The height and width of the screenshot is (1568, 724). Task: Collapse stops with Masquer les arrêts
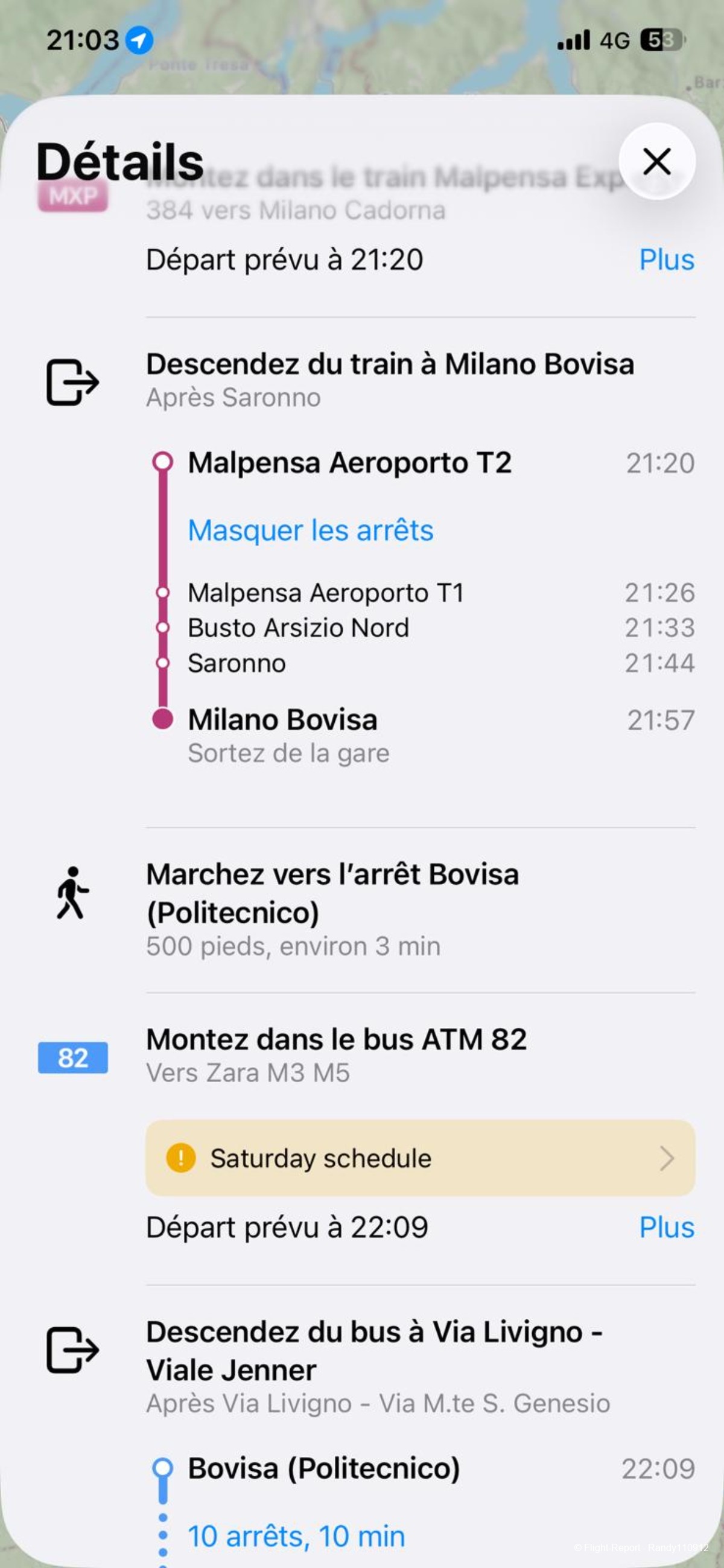[x=310, y=530]
